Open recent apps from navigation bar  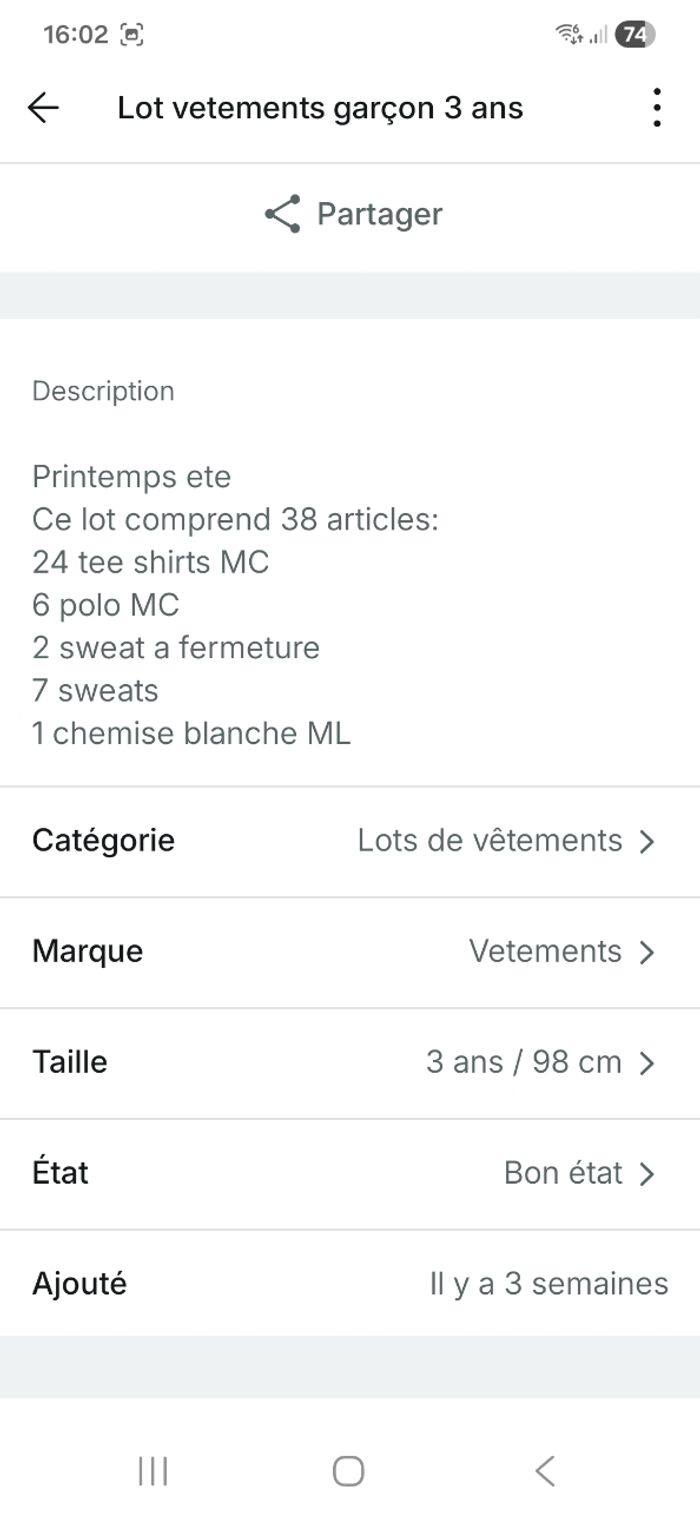tap(153, 1471)
